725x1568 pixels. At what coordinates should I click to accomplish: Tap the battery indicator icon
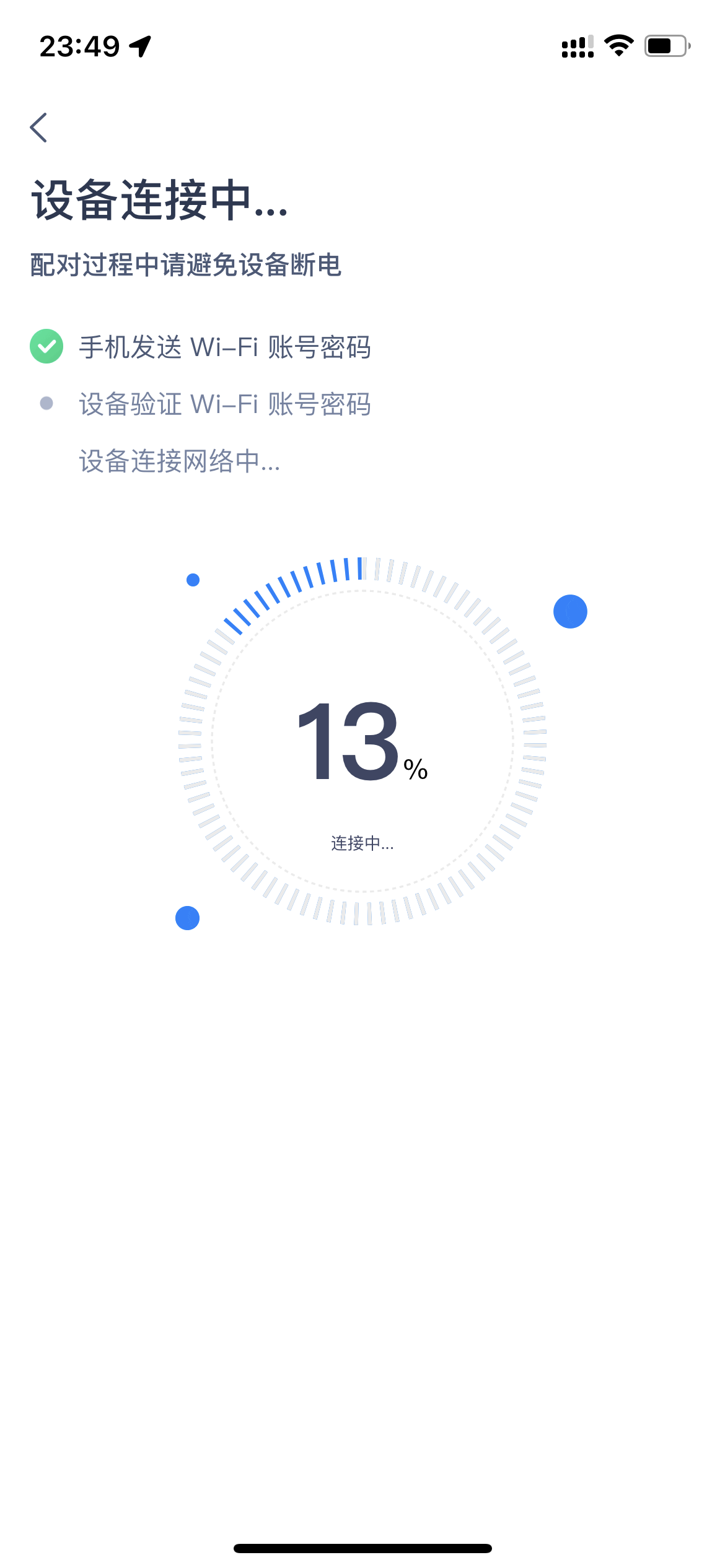tap(666, 45)
